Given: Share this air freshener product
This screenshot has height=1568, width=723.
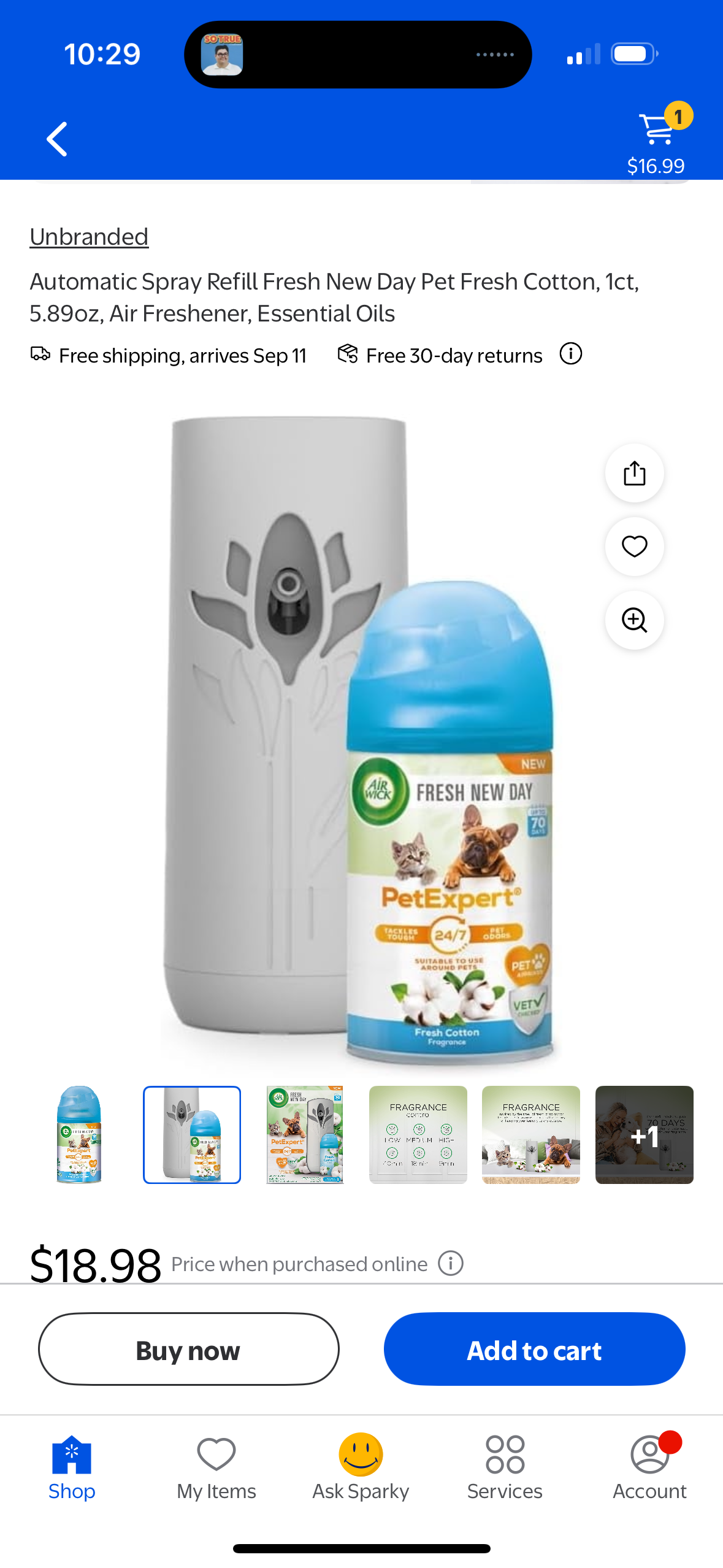Looking at the screenshot, I should point(634,473).
